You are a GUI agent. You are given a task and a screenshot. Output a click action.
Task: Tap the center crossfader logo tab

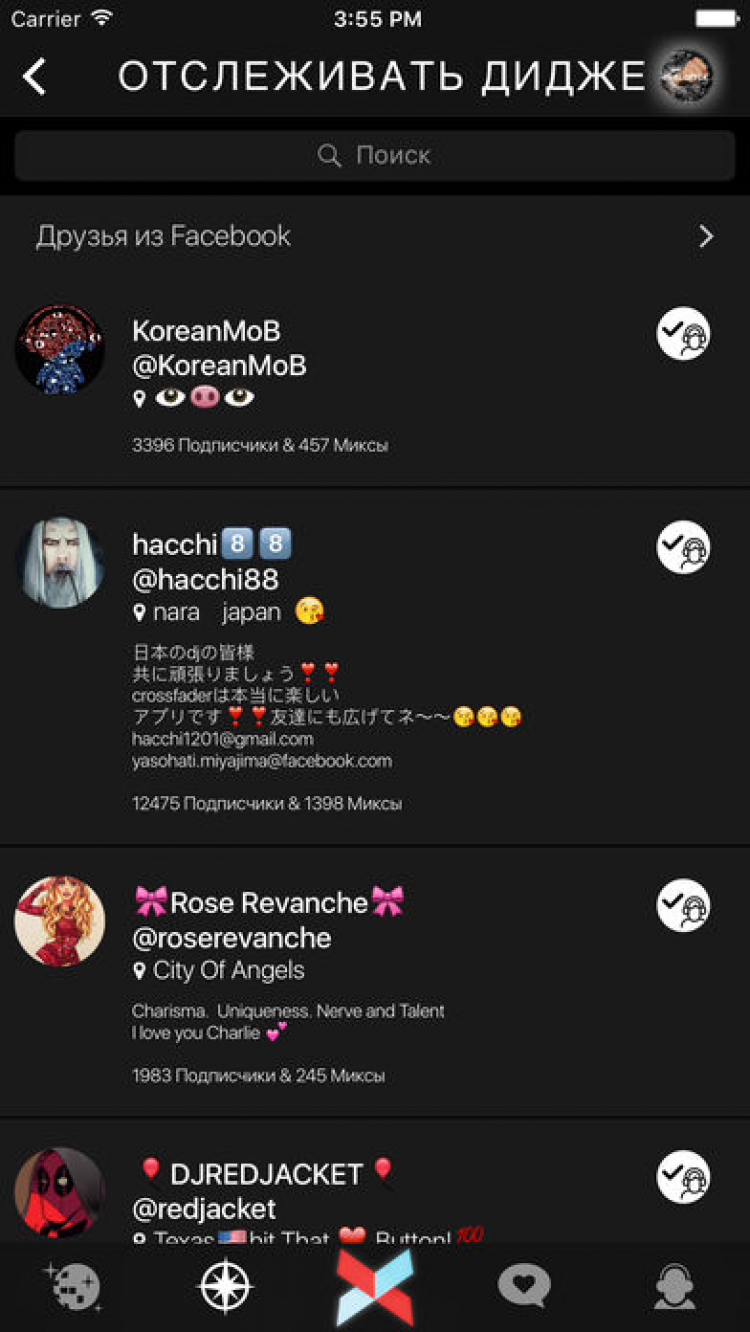pos(375,1287)
